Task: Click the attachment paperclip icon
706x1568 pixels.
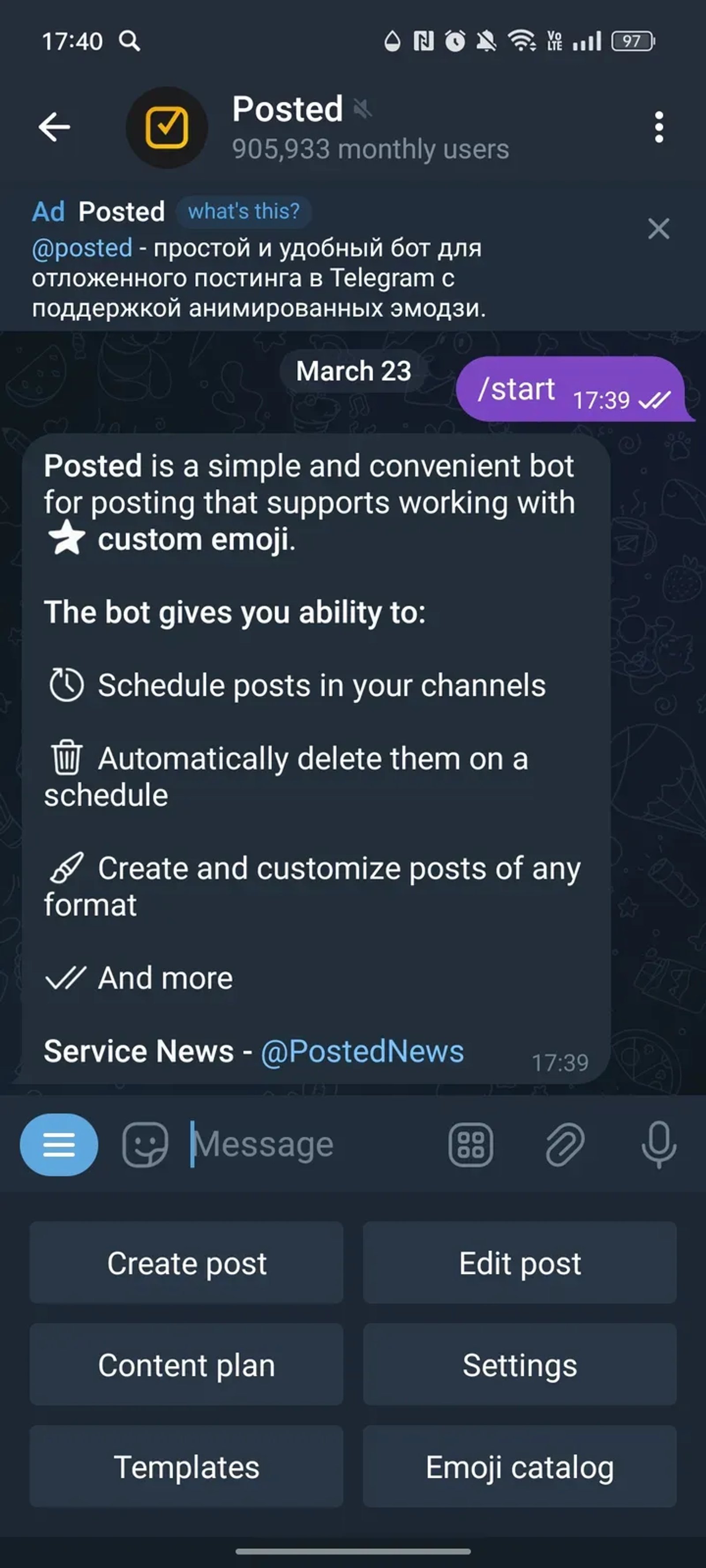Action: tap(563, 1143)
